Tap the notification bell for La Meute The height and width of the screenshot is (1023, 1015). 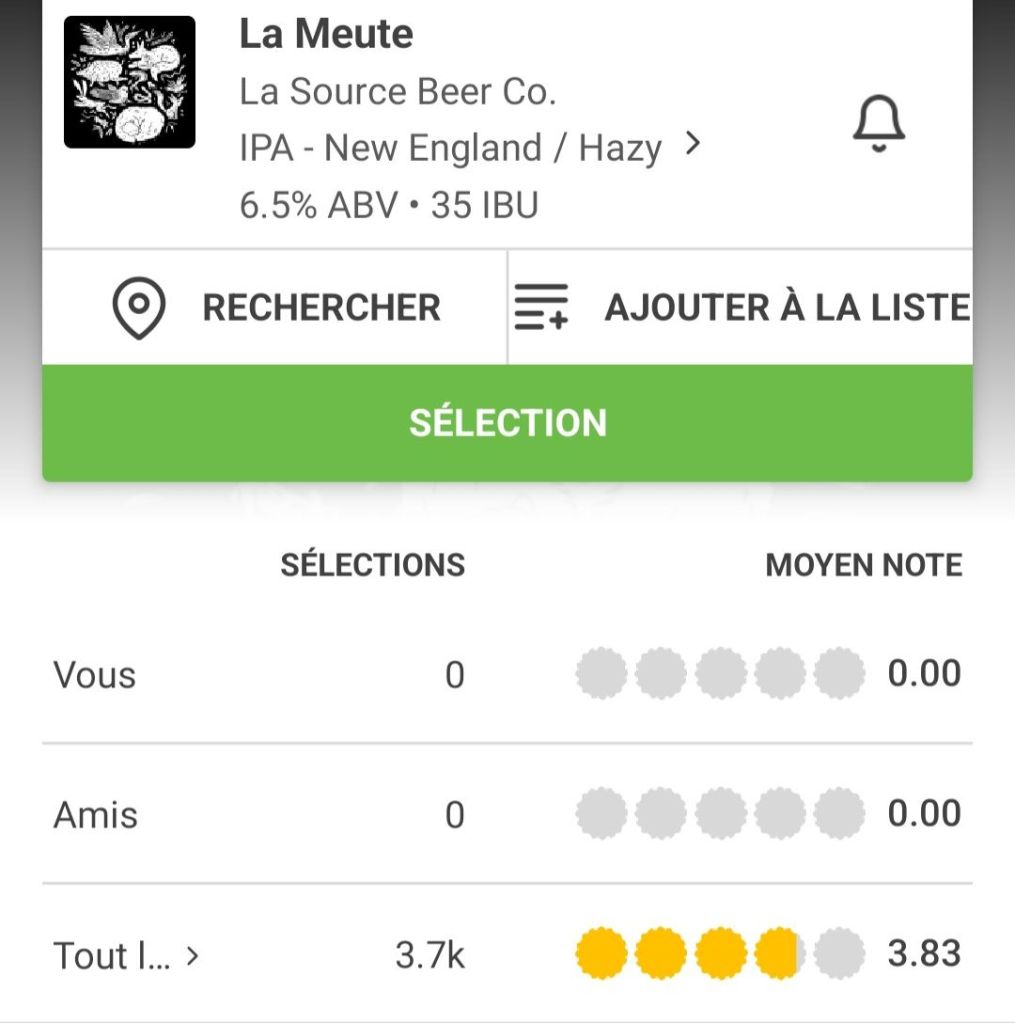(878, 127)
